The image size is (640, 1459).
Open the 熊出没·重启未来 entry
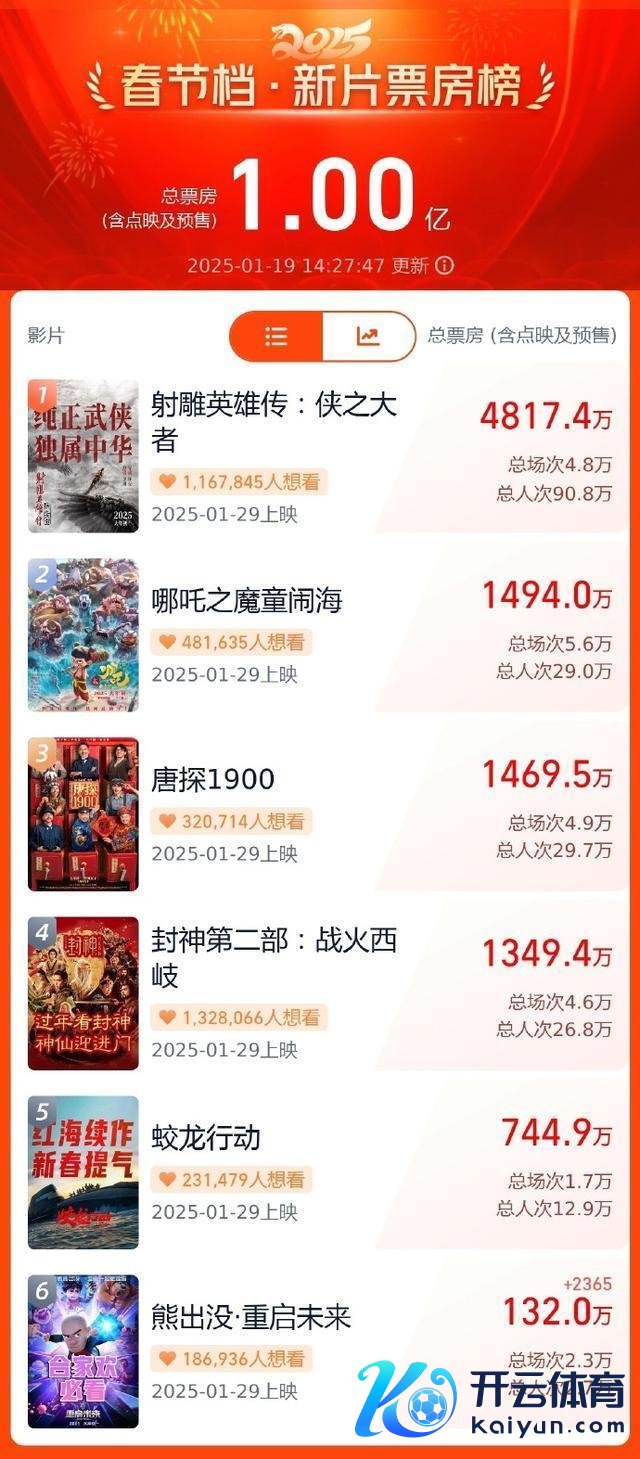click(x=251, y=1317)
